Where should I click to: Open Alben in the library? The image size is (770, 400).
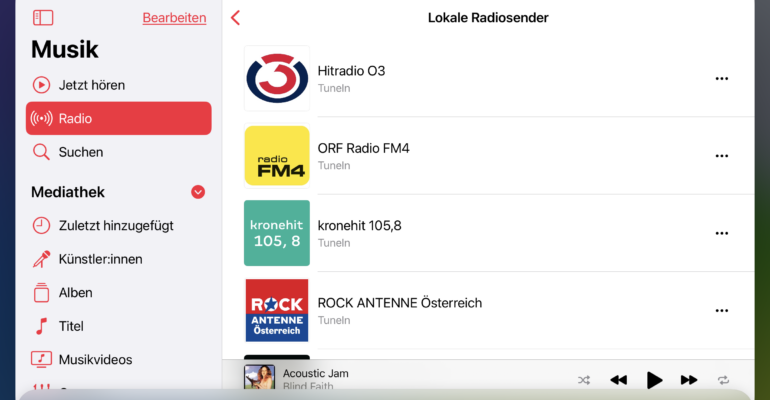(x=75, y=293)
